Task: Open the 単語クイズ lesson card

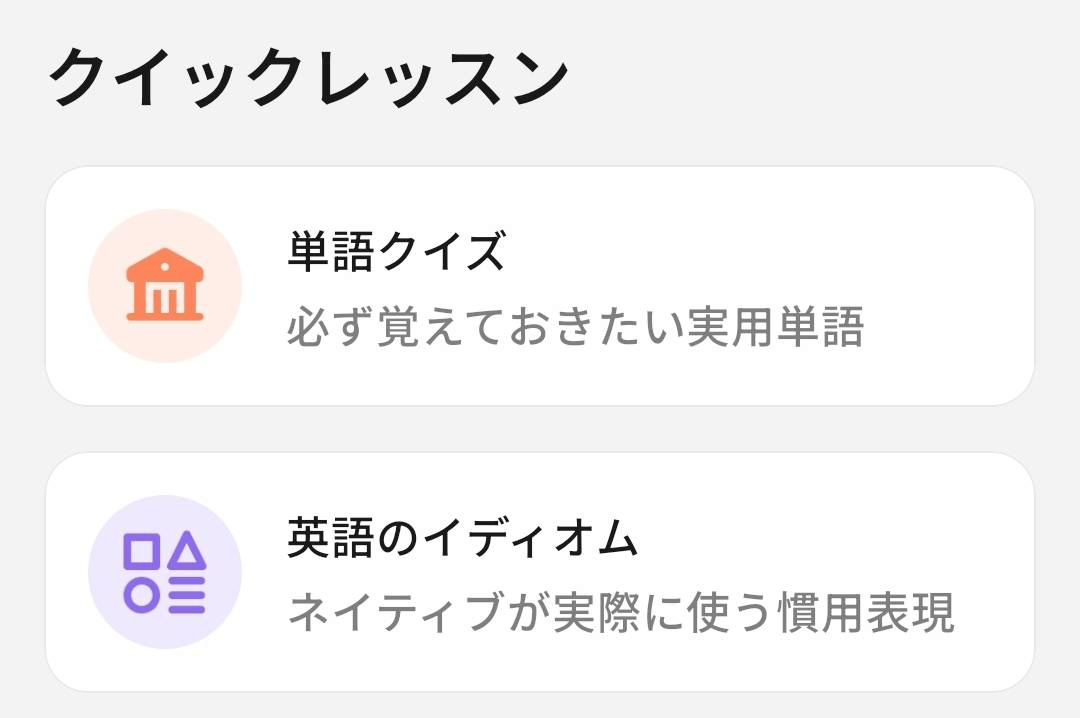Action: pos(540,286)
